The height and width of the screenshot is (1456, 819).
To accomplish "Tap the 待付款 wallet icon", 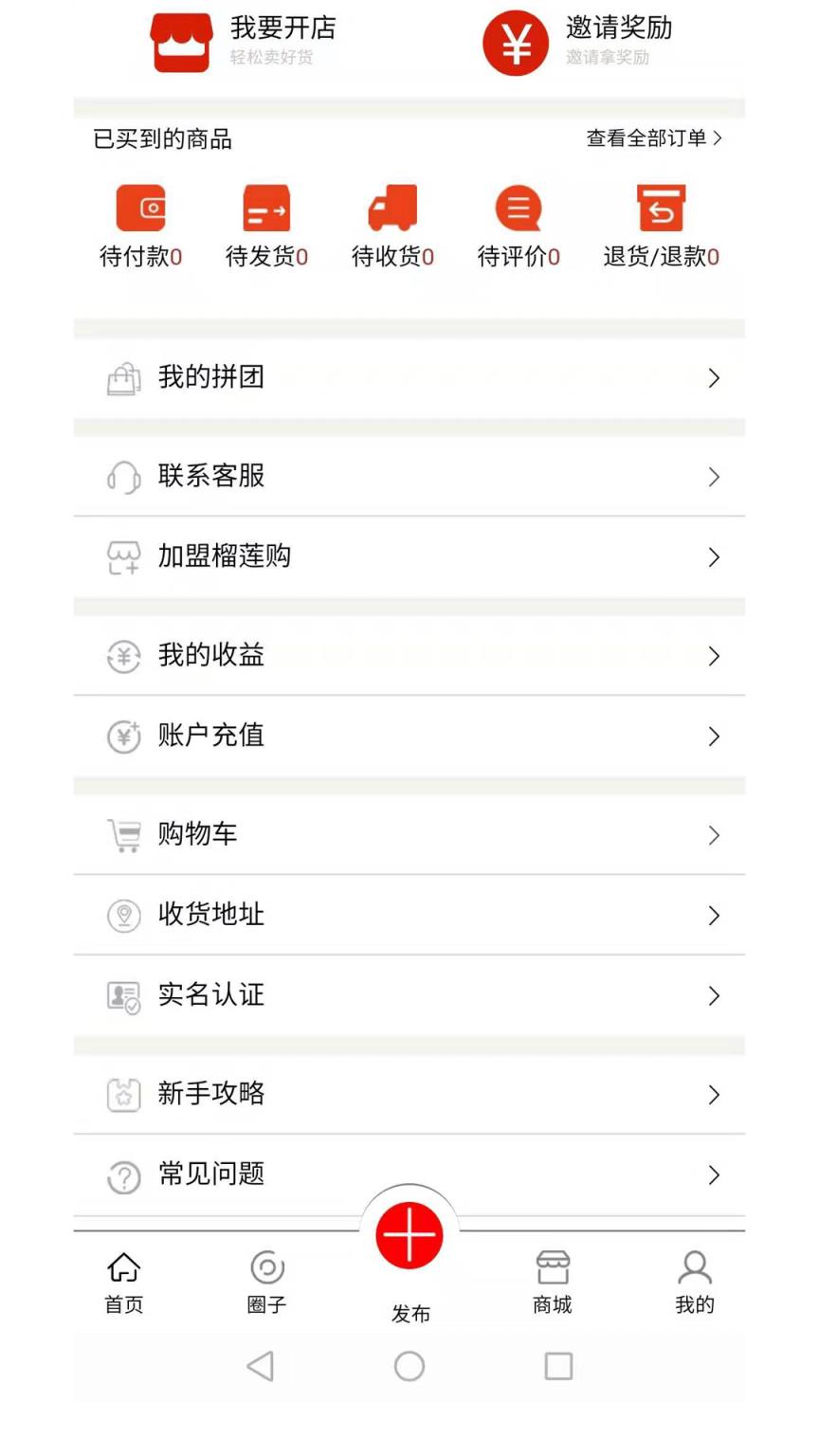I will pyautogui.click(x=140, y=209).
